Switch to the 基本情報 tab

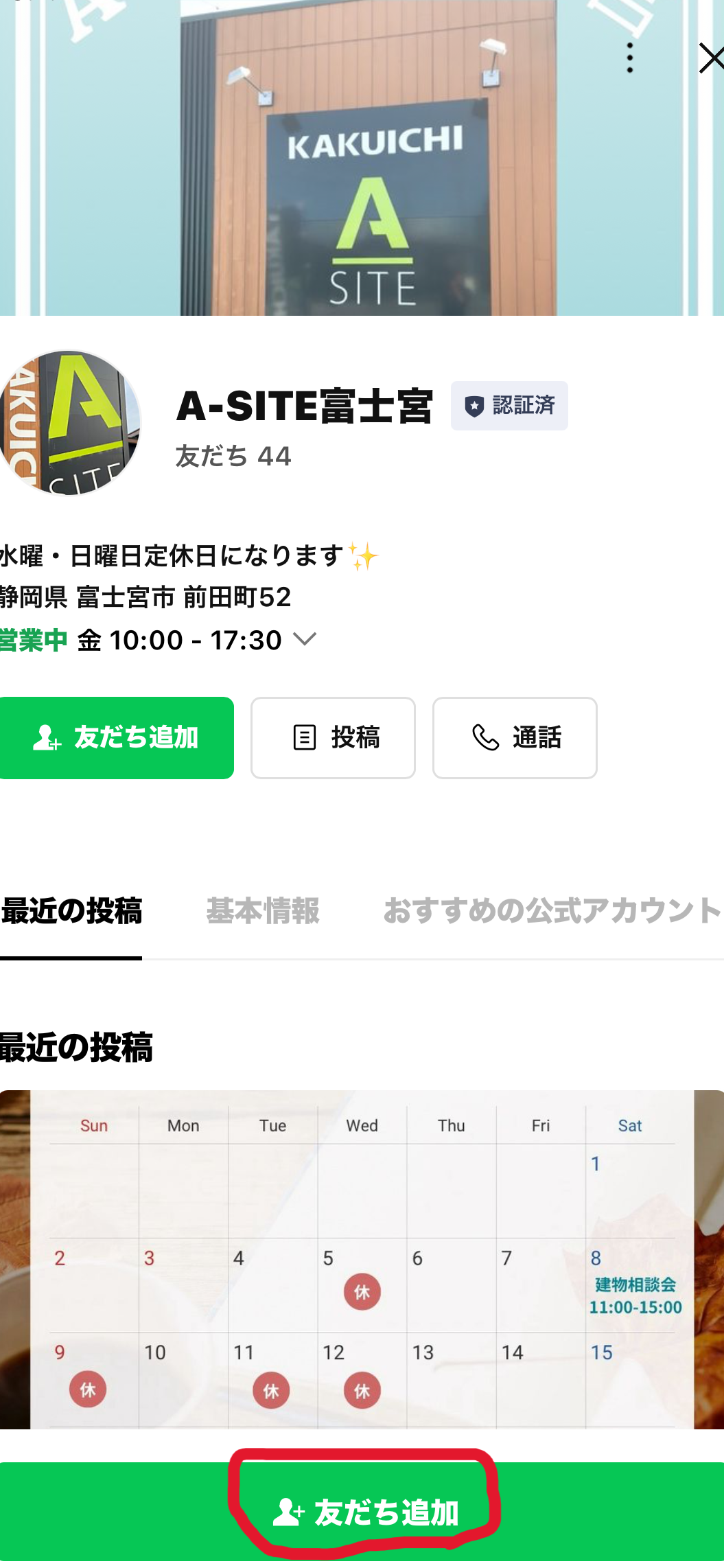point(263,910)
